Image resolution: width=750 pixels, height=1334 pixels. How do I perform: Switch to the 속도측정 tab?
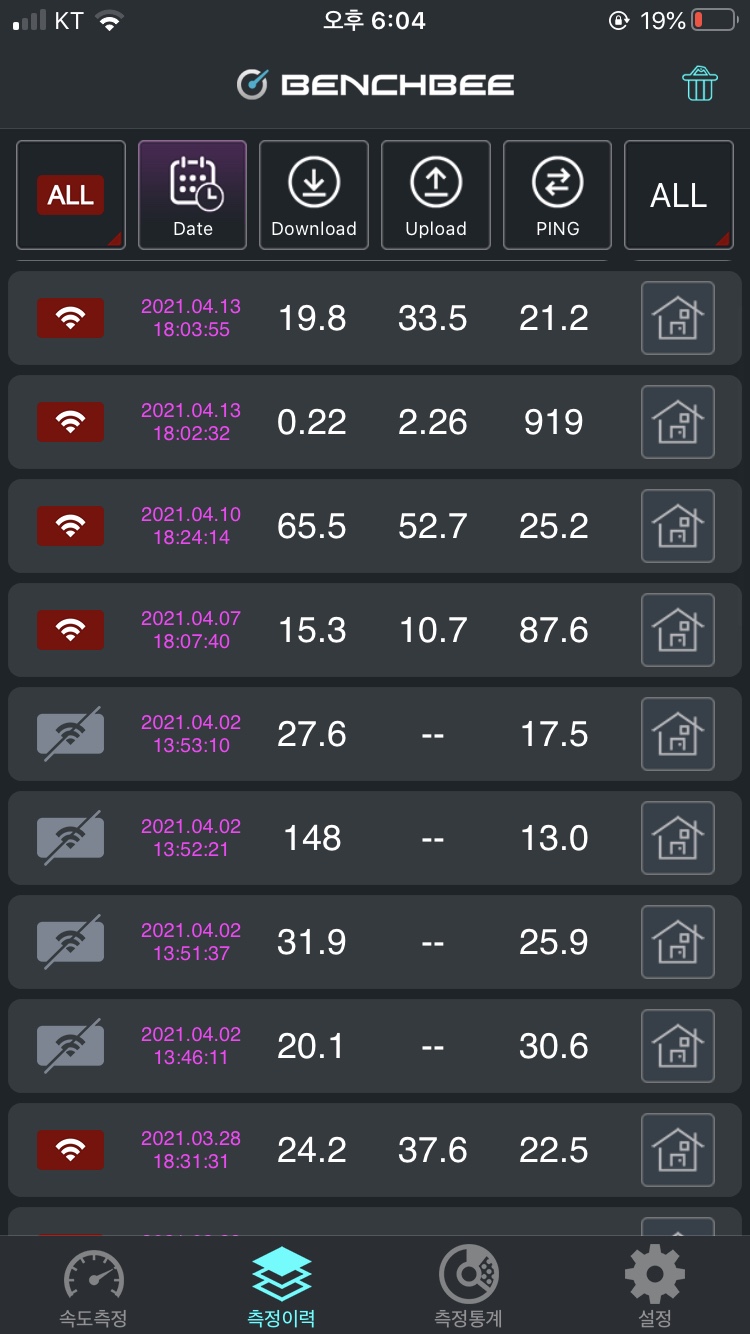[x=93, y=1288]
